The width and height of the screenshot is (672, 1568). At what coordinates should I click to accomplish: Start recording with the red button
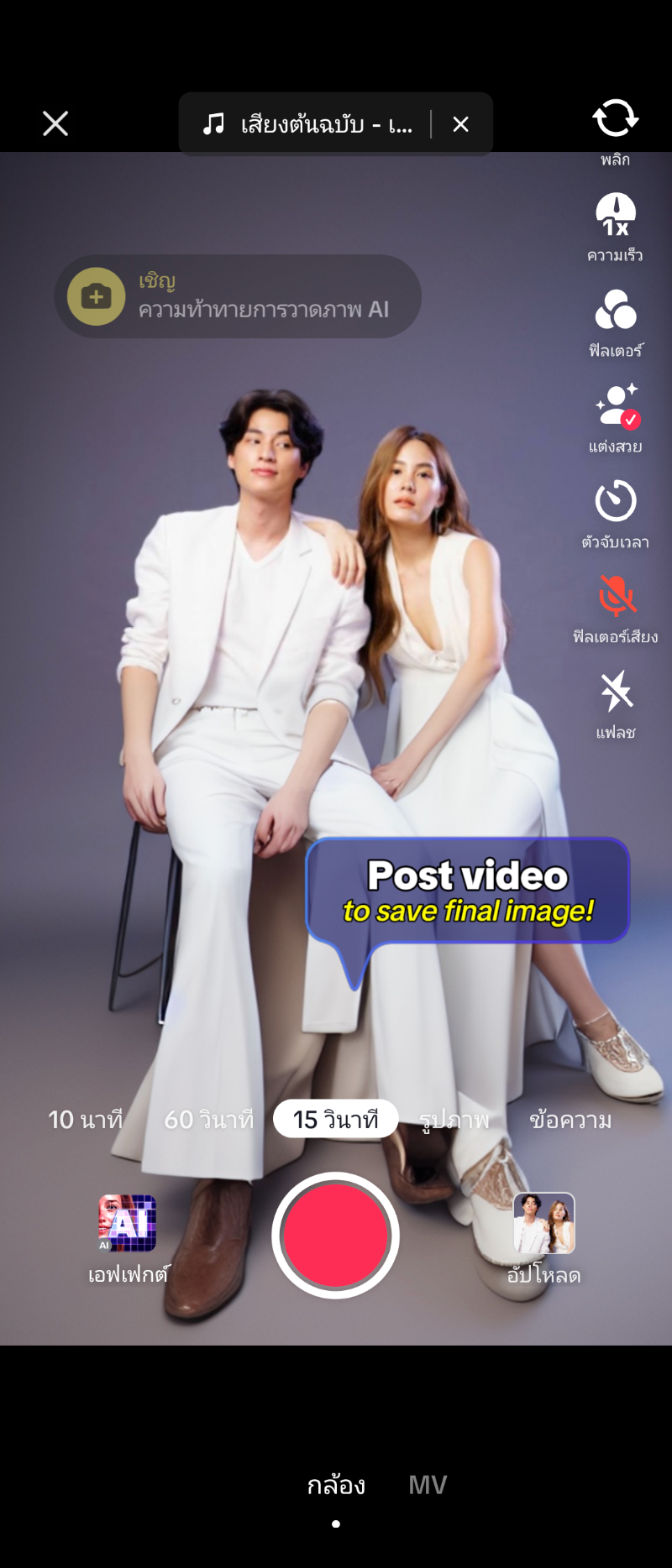click(x=335, y=1236)
